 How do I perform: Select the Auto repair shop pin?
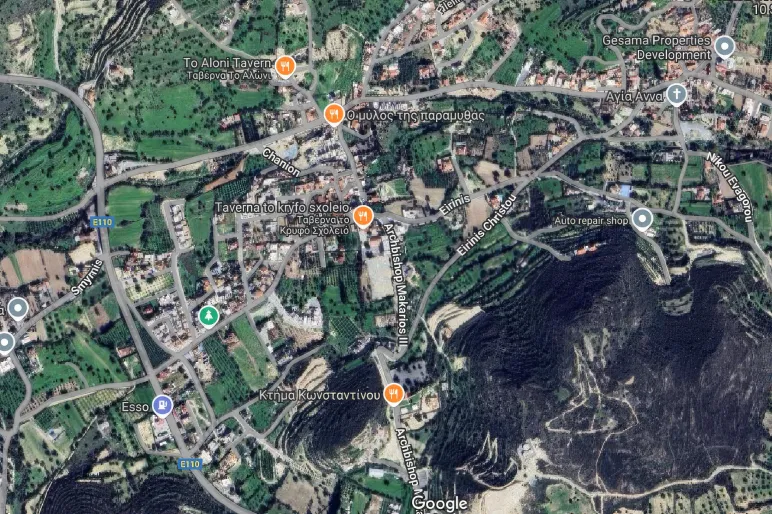[x=642, y=218]
